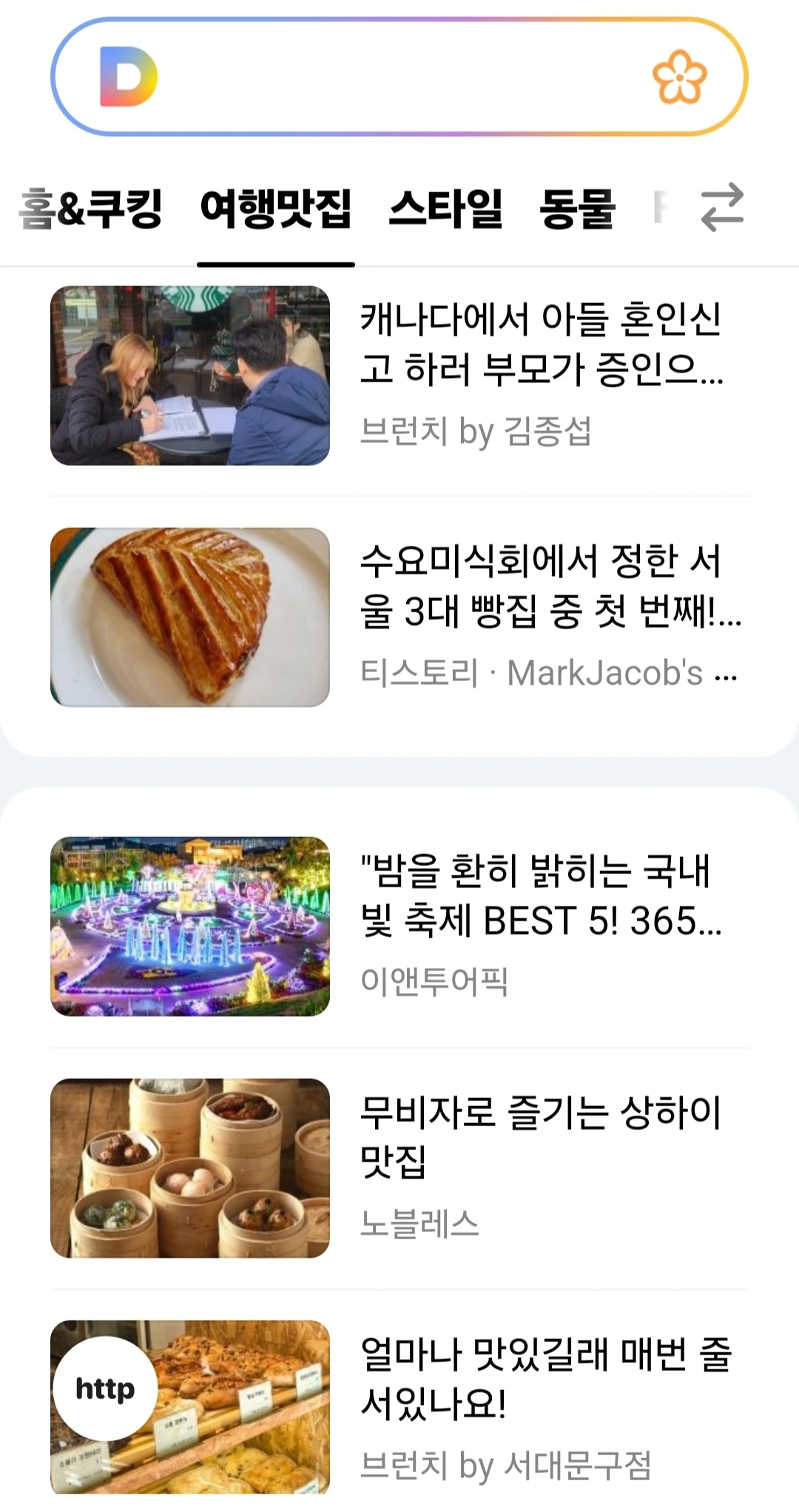Switch to the 홈&쿠킹 tab
The height and width of the screenshot is (1512, 799).
pos(91,209)
